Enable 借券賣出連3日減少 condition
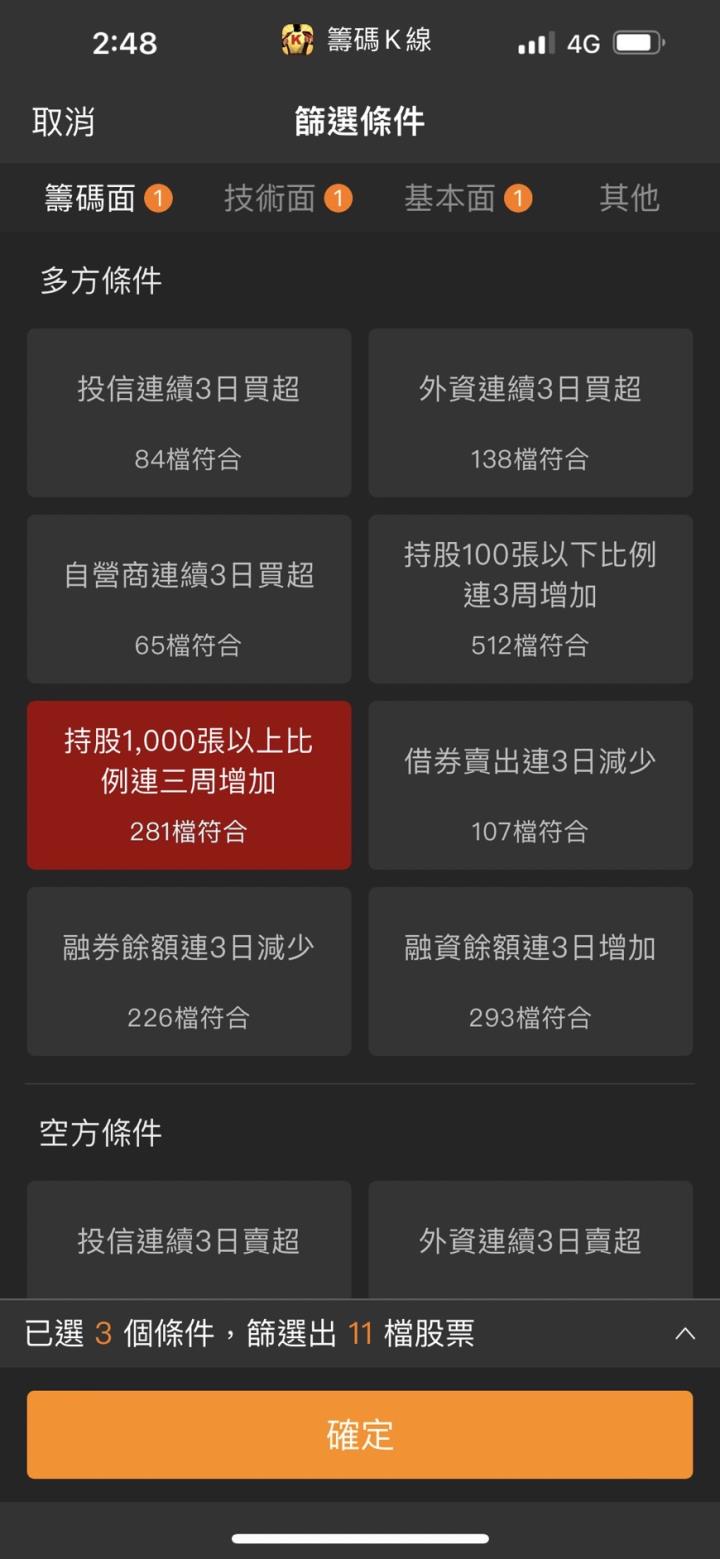 coord(530,784)
